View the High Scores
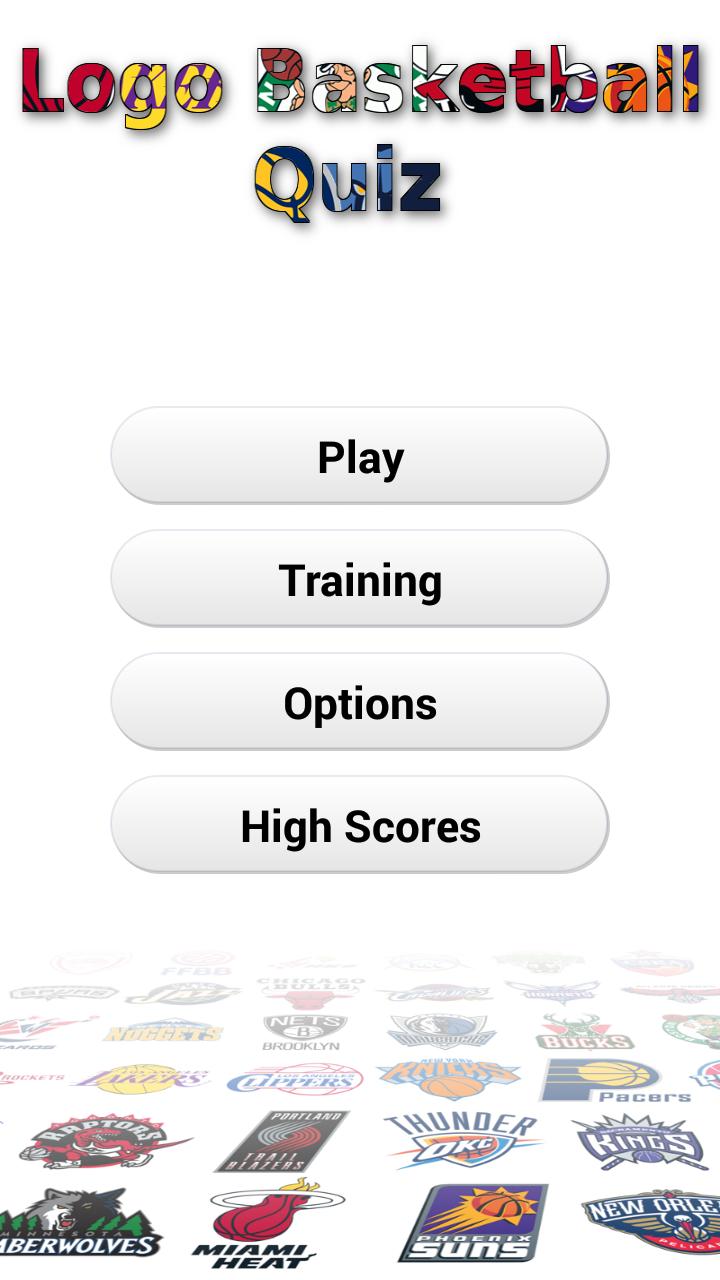Image resolution: width=720 pixels, height=1280 pixels. coord(360,826)
